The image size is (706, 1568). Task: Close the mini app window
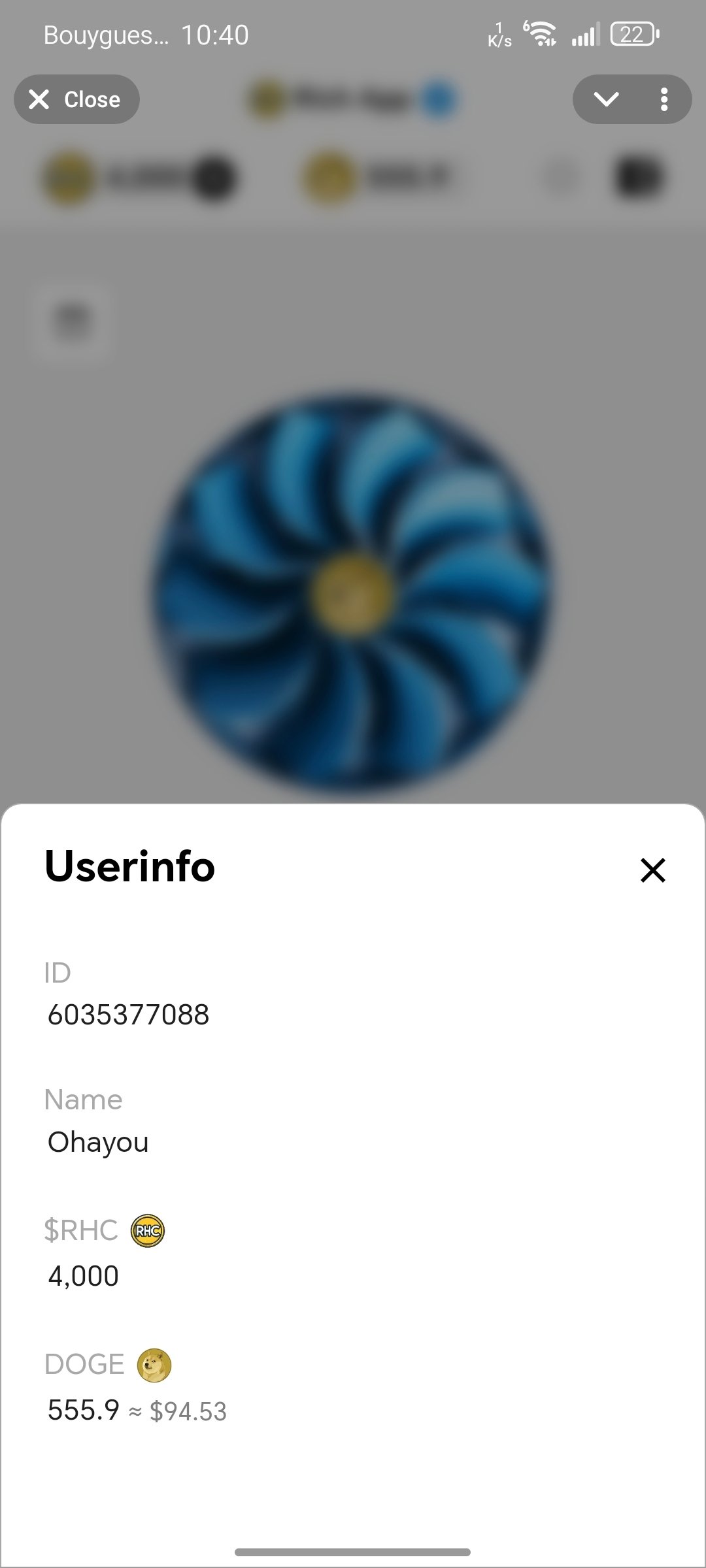76,99
